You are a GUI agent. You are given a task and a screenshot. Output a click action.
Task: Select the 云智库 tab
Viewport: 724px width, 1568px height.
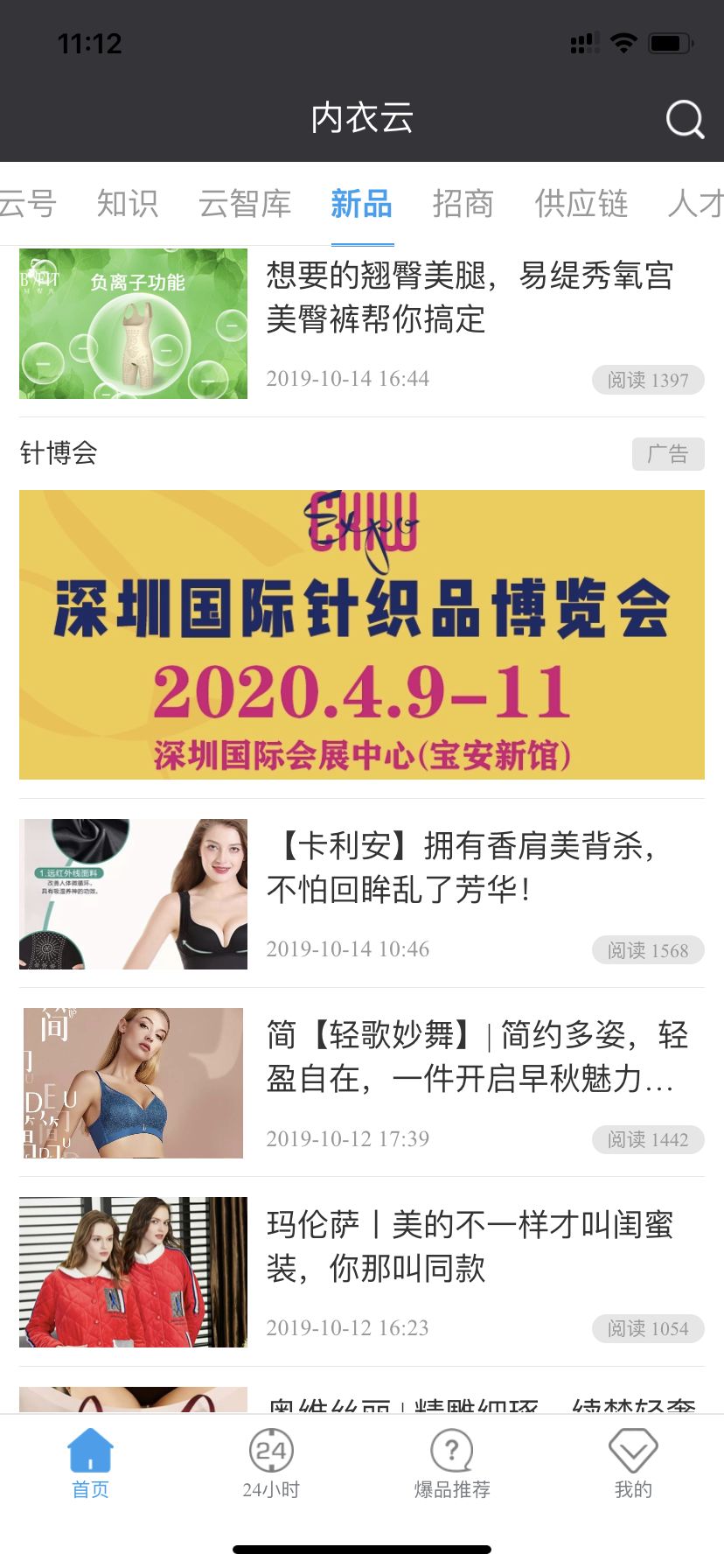pyautogui.click(x=246, y=203)
